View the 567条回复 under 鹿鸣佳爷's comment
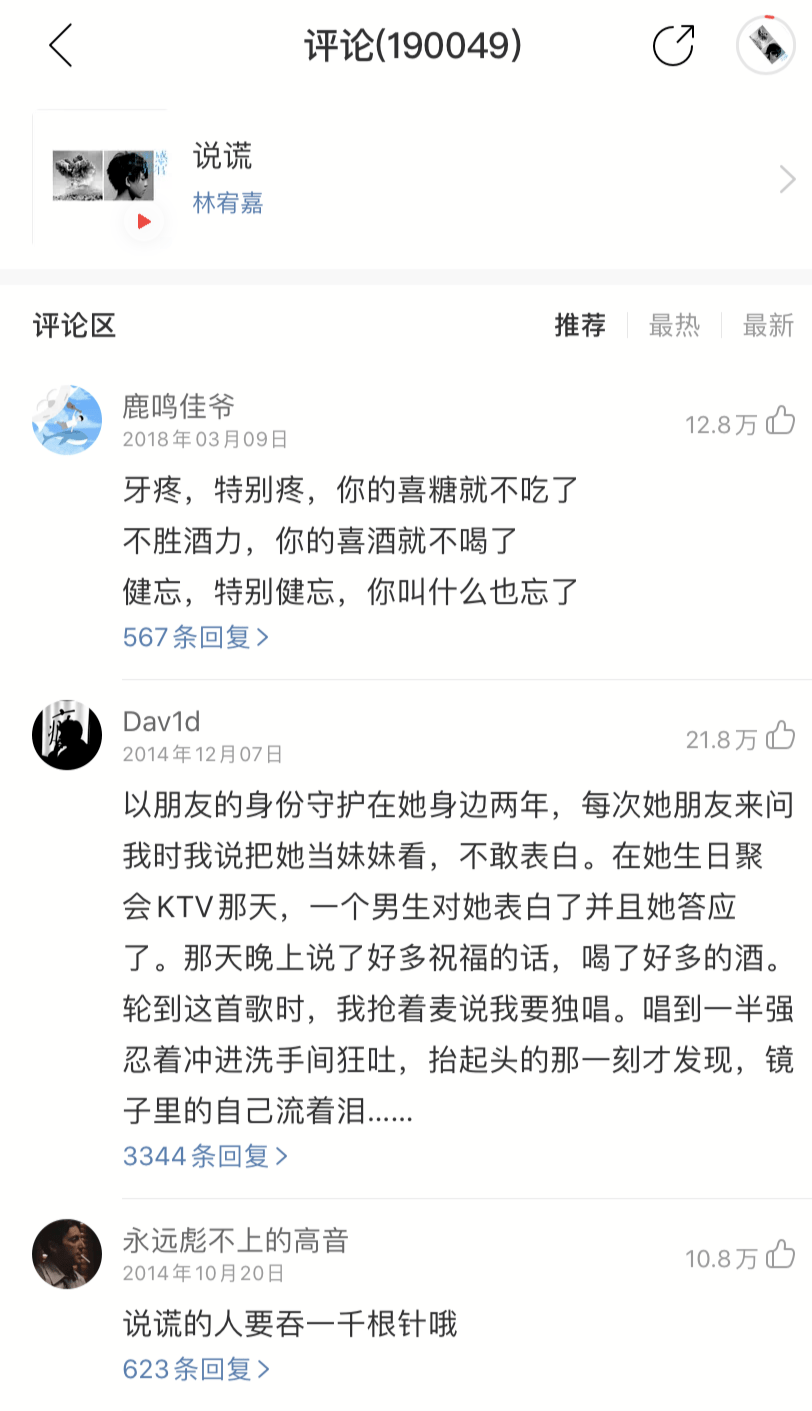Image resolution: width=812 pixels, height=1411 pixels. click(x=196, y=637)
